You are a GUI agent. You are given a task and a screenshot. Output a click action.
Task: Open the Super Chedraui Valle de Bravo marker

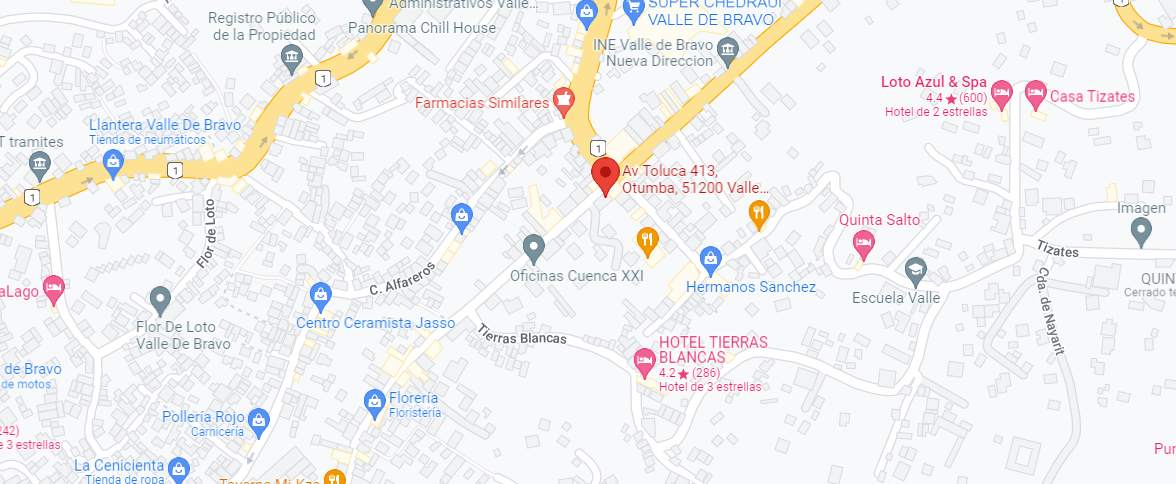point(634,9)
